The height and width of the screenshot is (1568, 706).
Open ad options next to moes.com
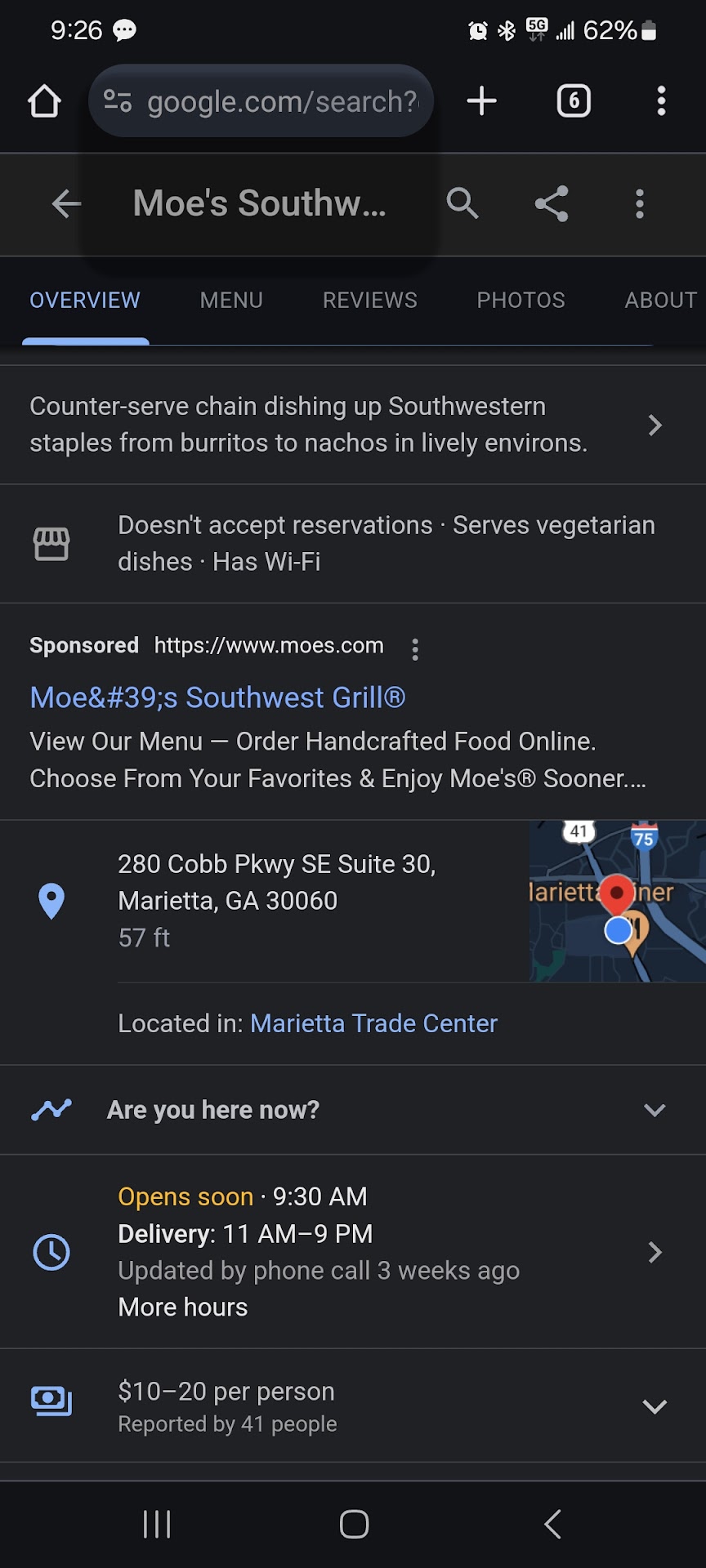pyautogui.click(x=415, y=649)
